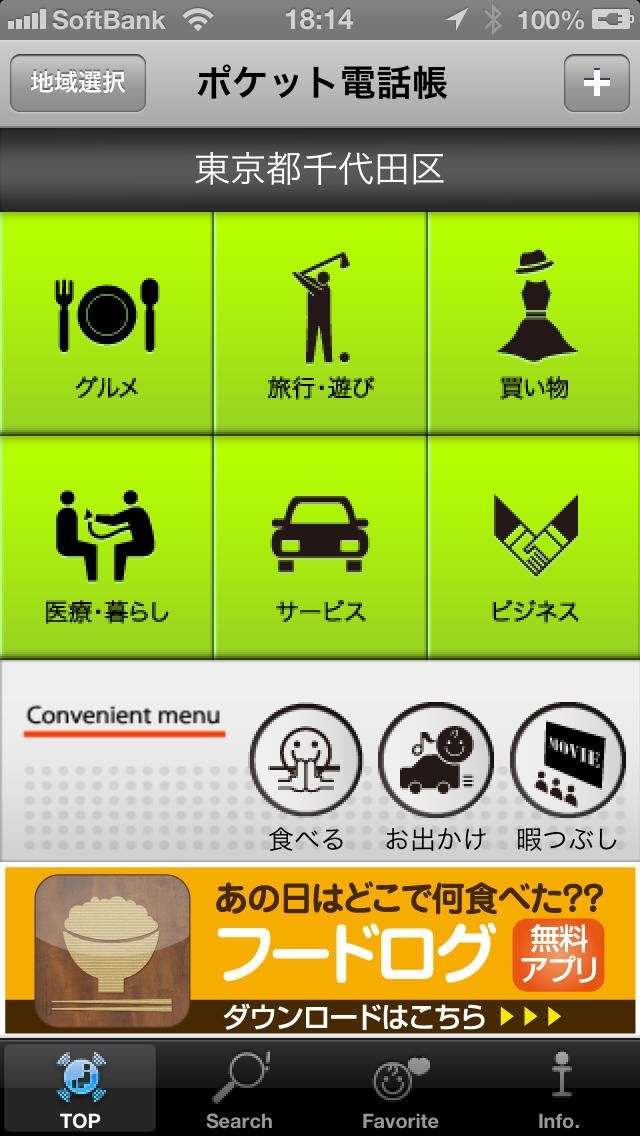Switch to the Search tab
This screenshot has height=1136, width=640.
[239, 1088]
